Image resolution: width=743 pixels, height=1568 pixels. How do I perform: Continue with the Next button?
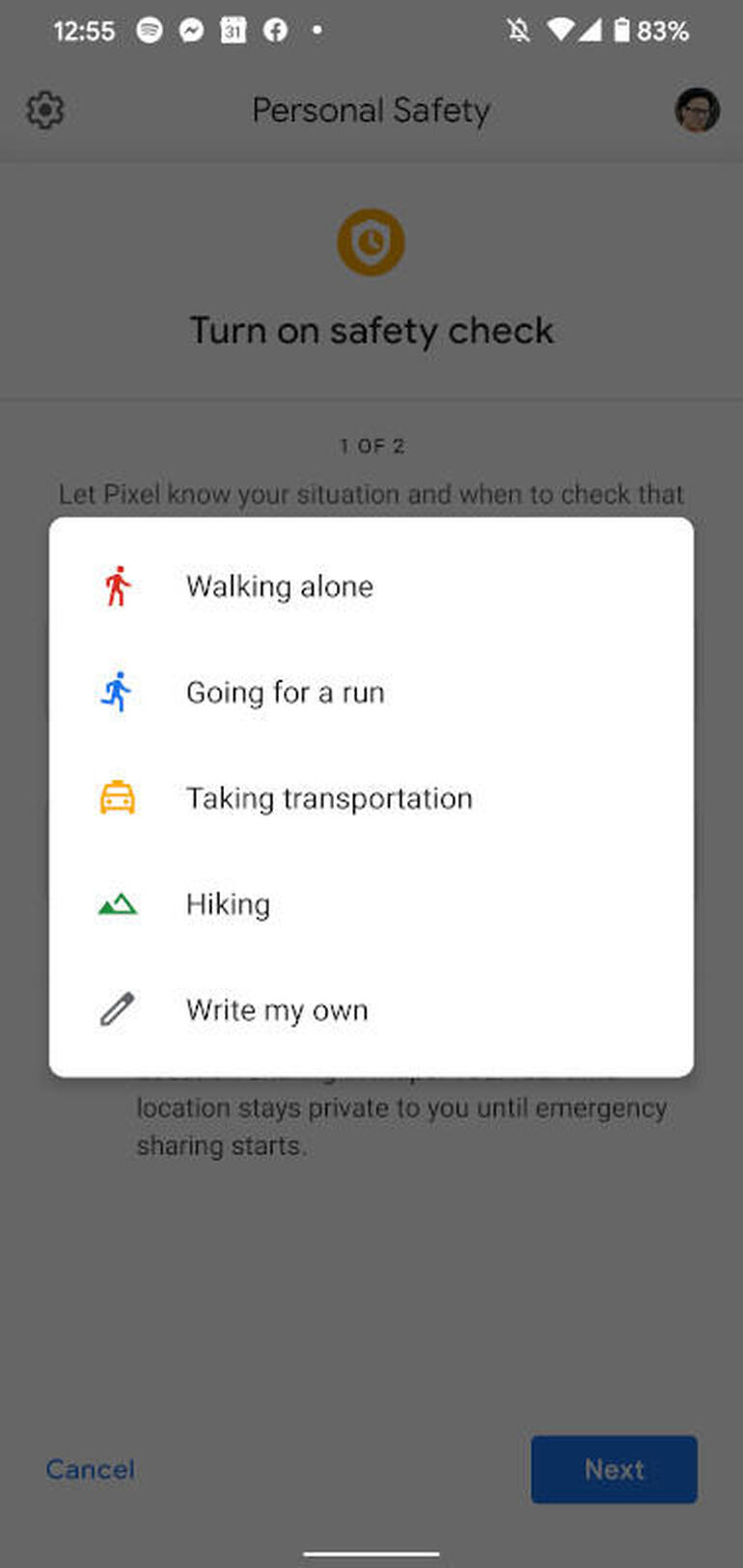click(x=614, y=1470)
